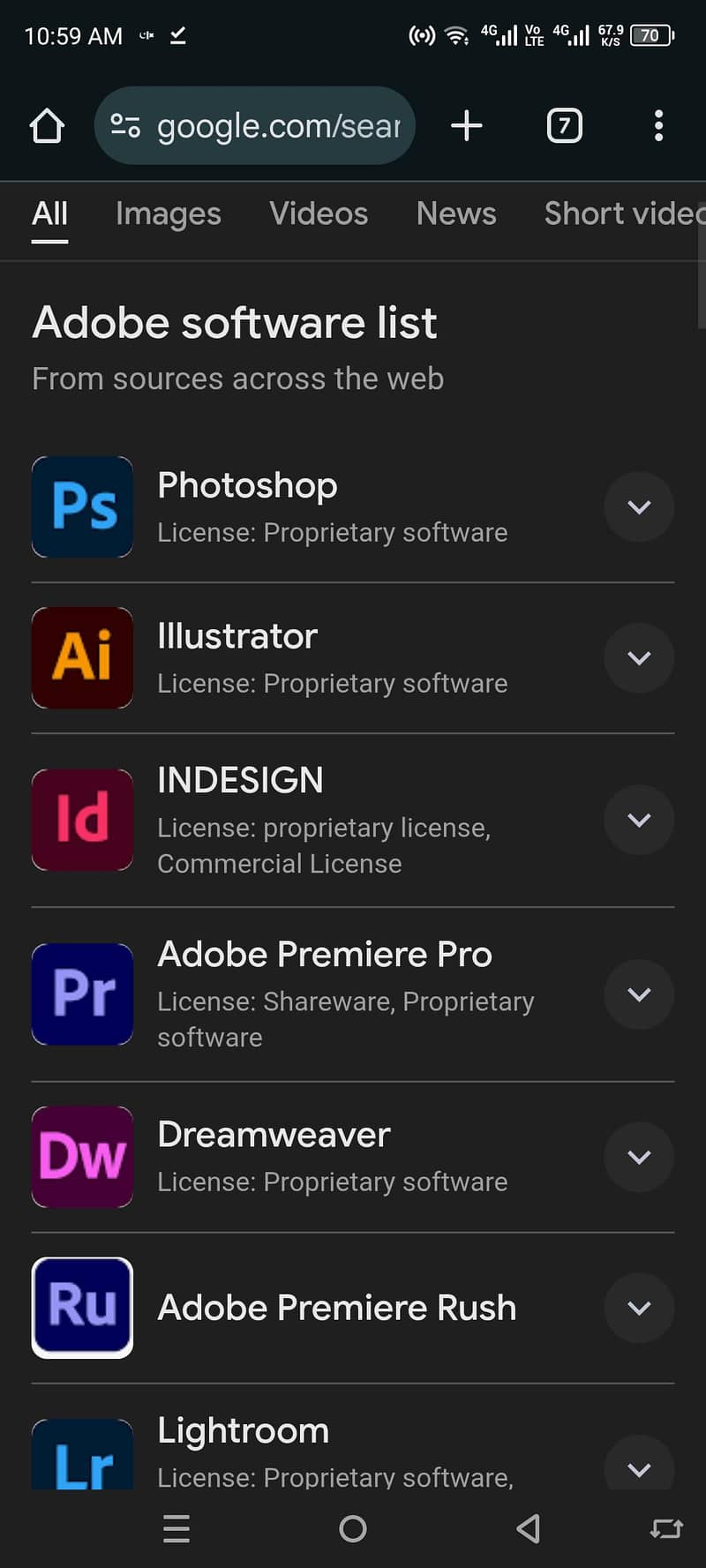The image size is (706, 1568).
Task: Open the News search tab
Action: (456, 214)
